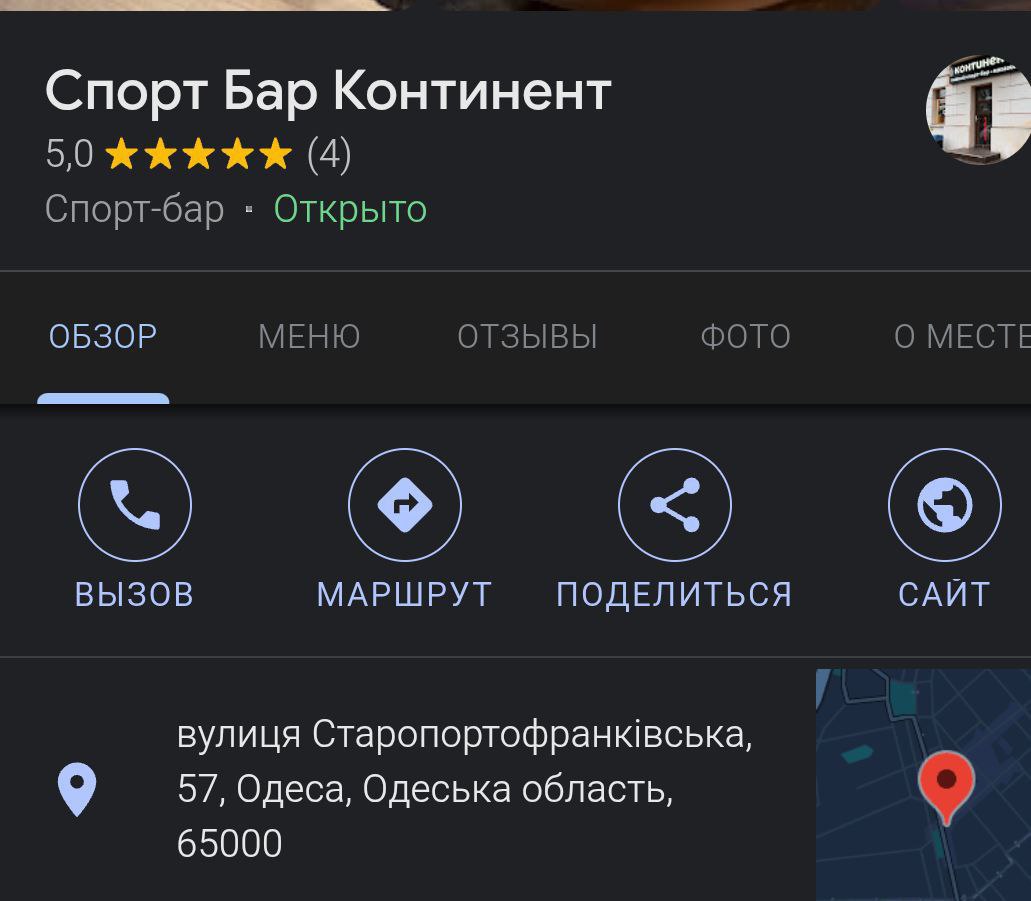Screen dimensions: 1031x901
Task: View the 5,0 star rating reviews
Action: (198, 155)
